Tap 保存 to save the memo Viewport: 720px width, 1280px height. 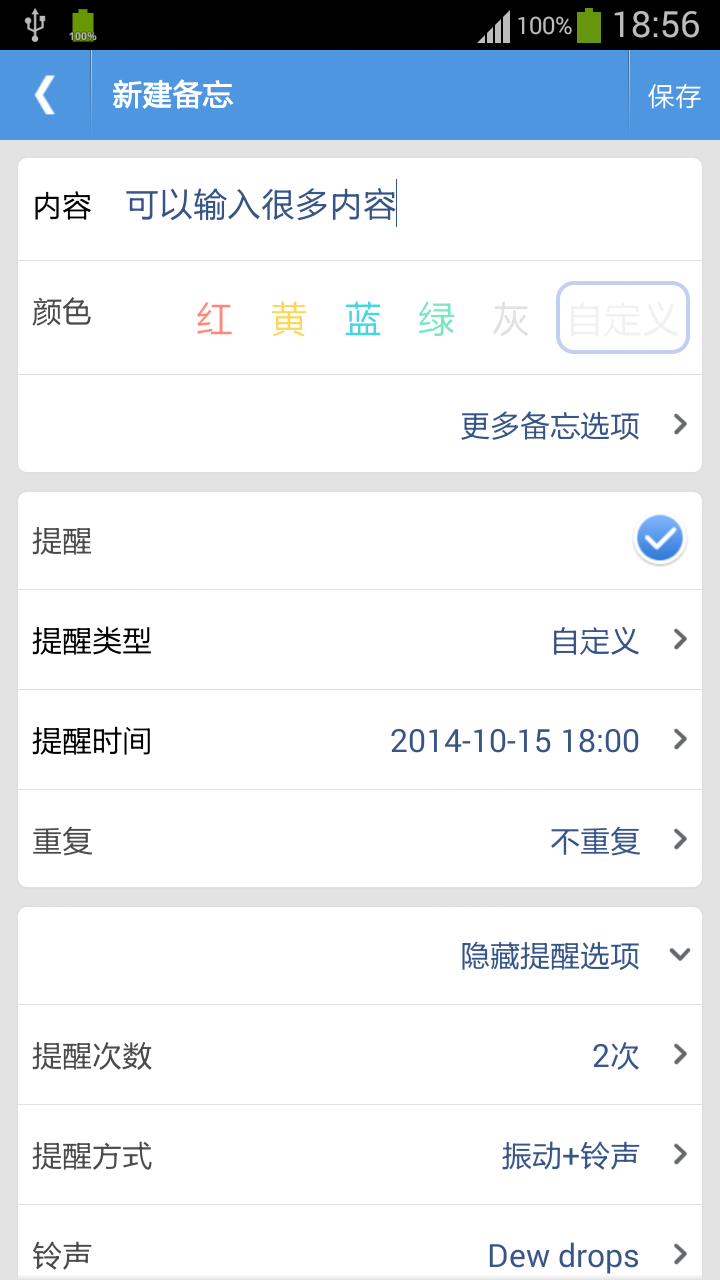tap(673, 94)
